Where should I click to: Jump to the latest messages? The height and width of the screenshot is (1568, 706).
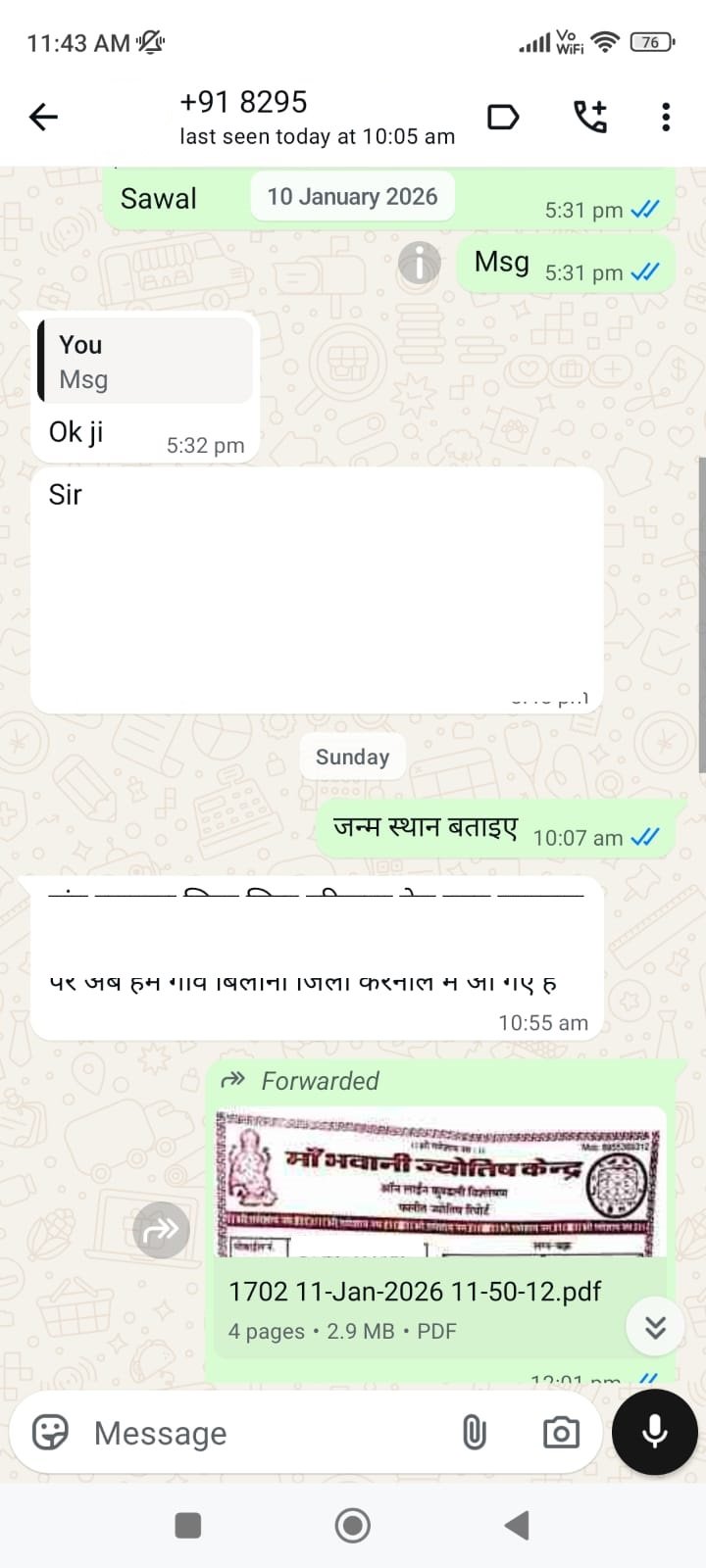(655, 1327)
